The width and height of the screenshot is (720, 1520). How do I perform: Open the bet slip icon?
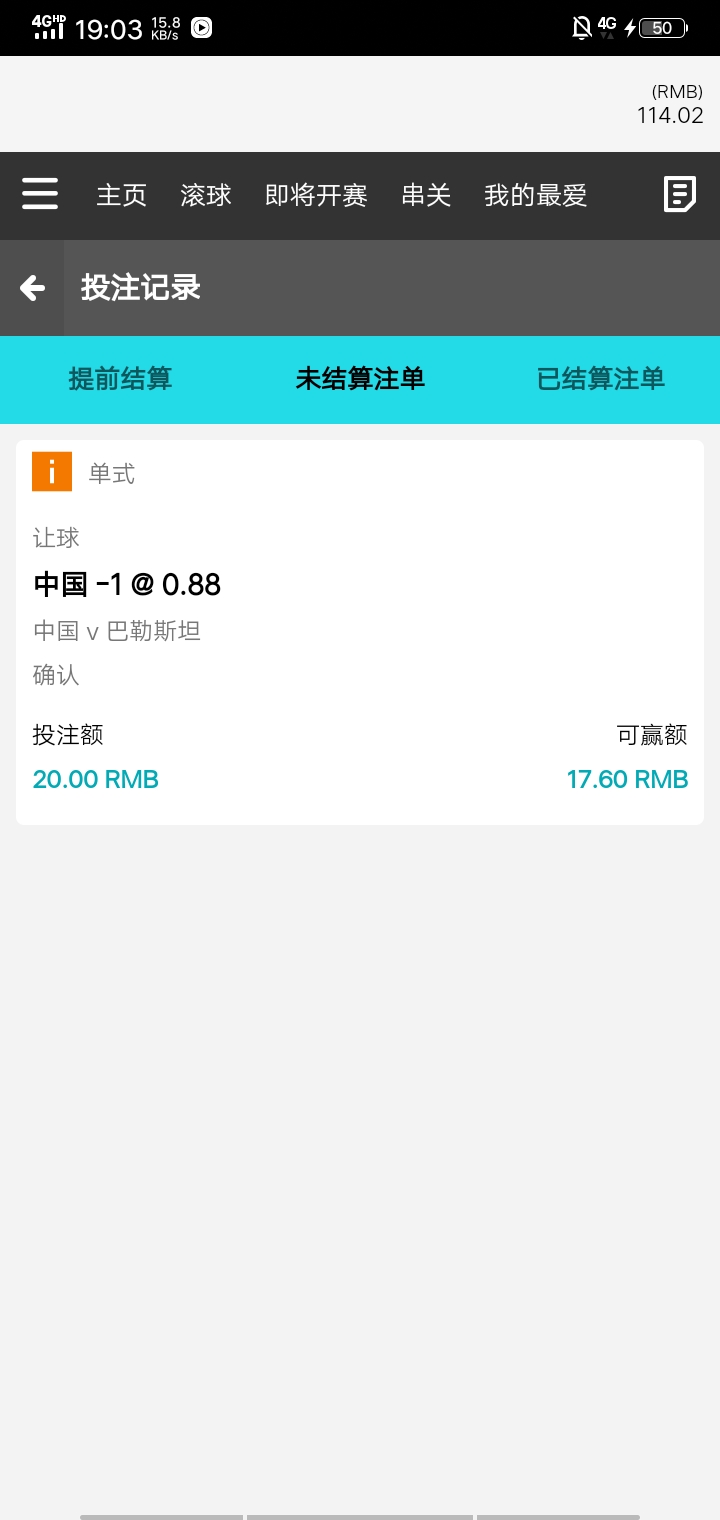[x=680, y=194]
